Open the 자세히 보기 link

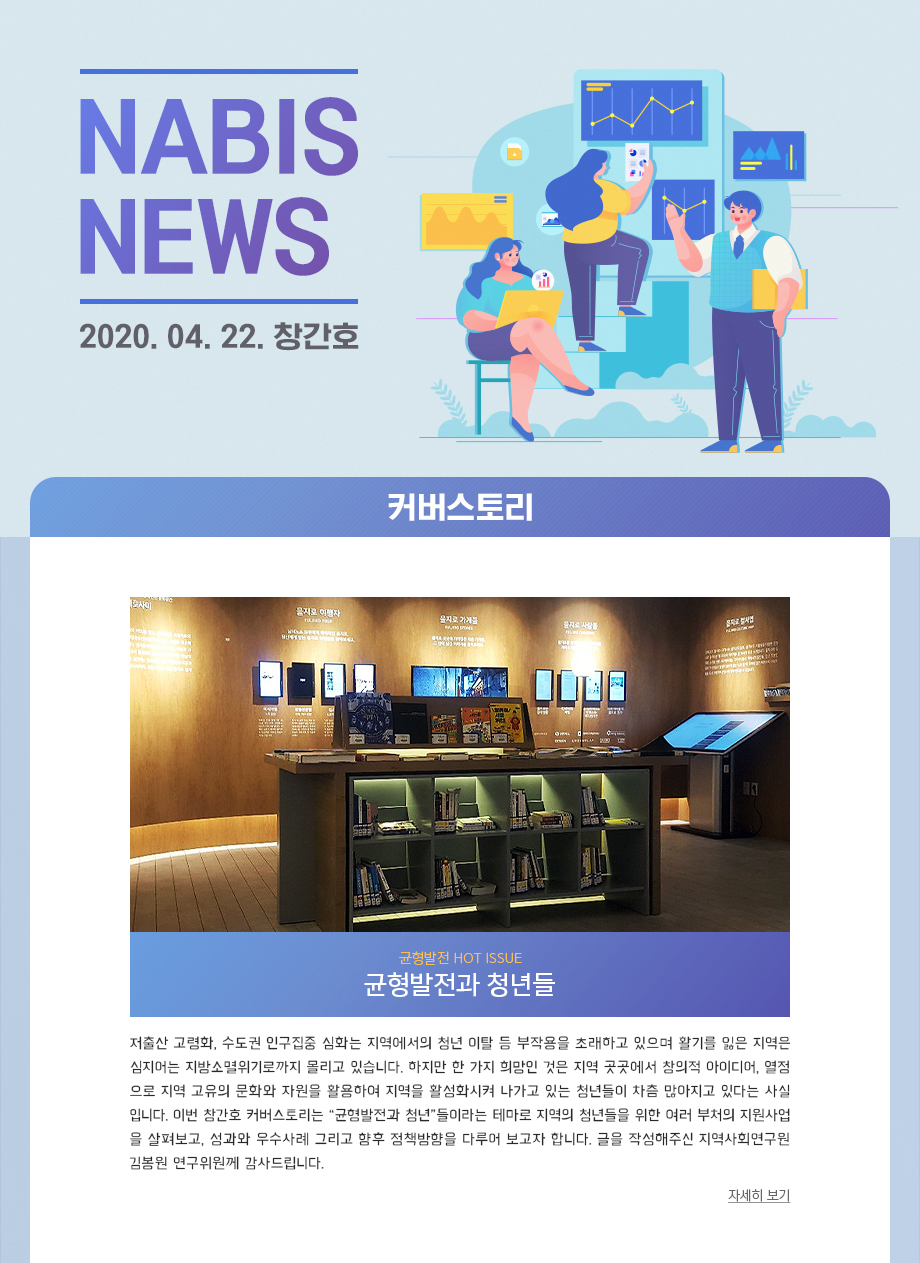click(x=759, y=1195)
